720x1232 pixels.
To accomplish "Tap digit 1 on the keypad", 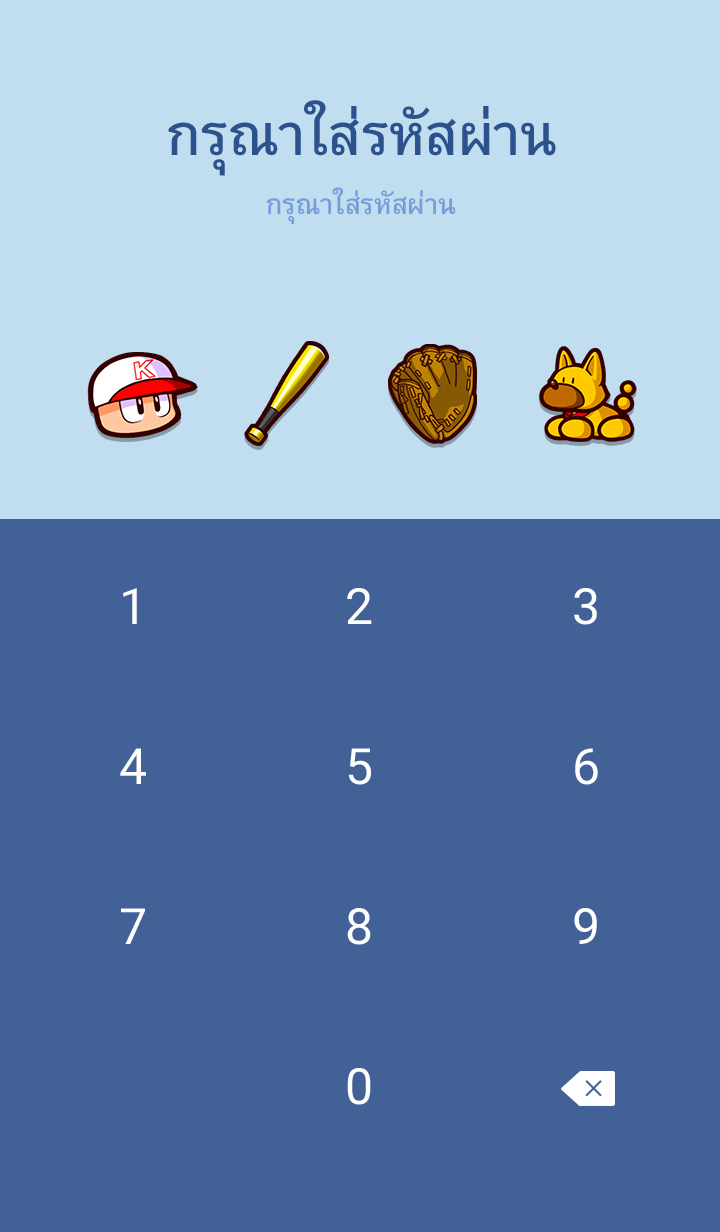I will [x=133, y=607].
